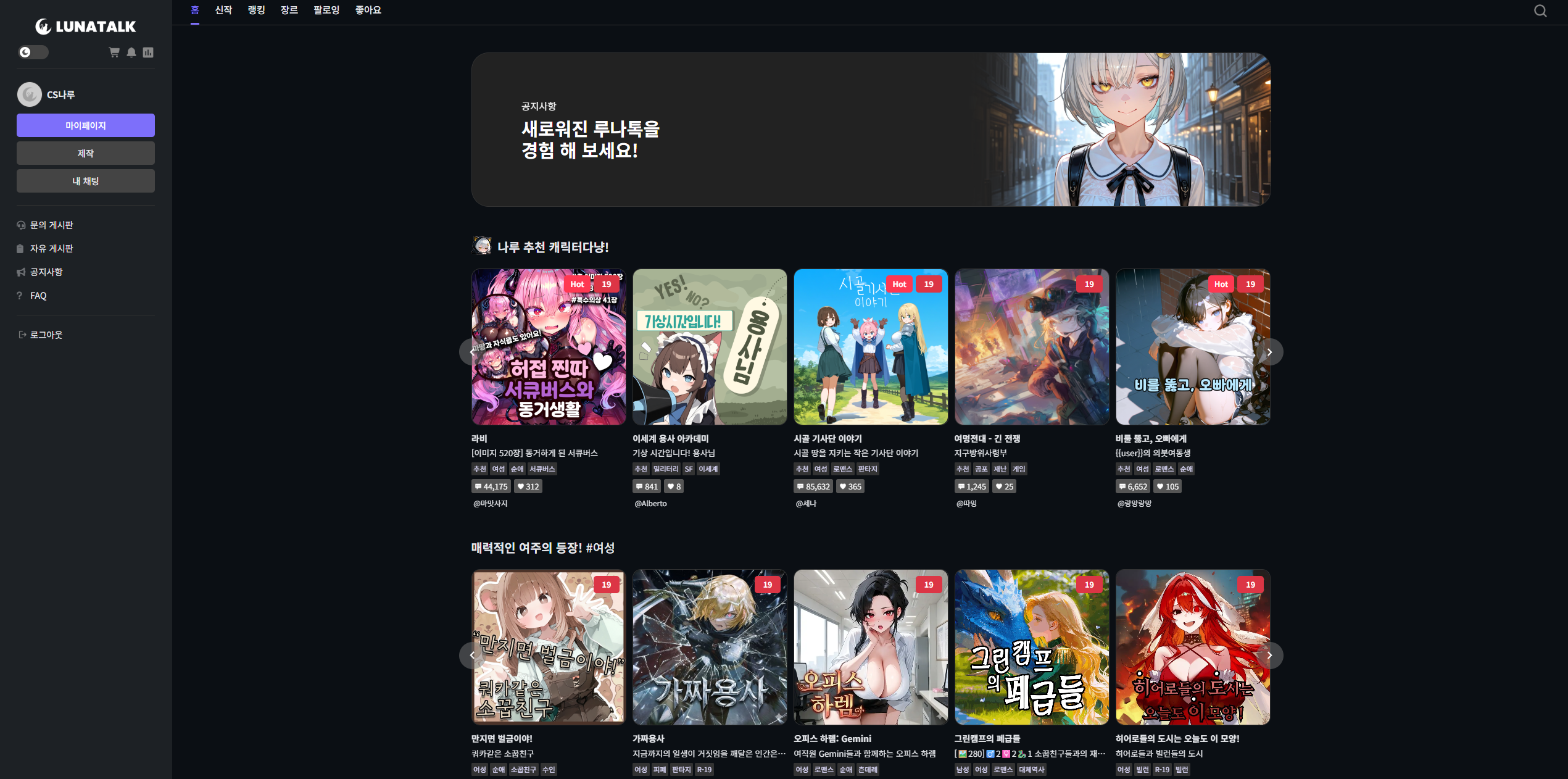Open the 좋아요 tab
The image size is (1568, 779).
pyautogui.click(x=368, y=10)
